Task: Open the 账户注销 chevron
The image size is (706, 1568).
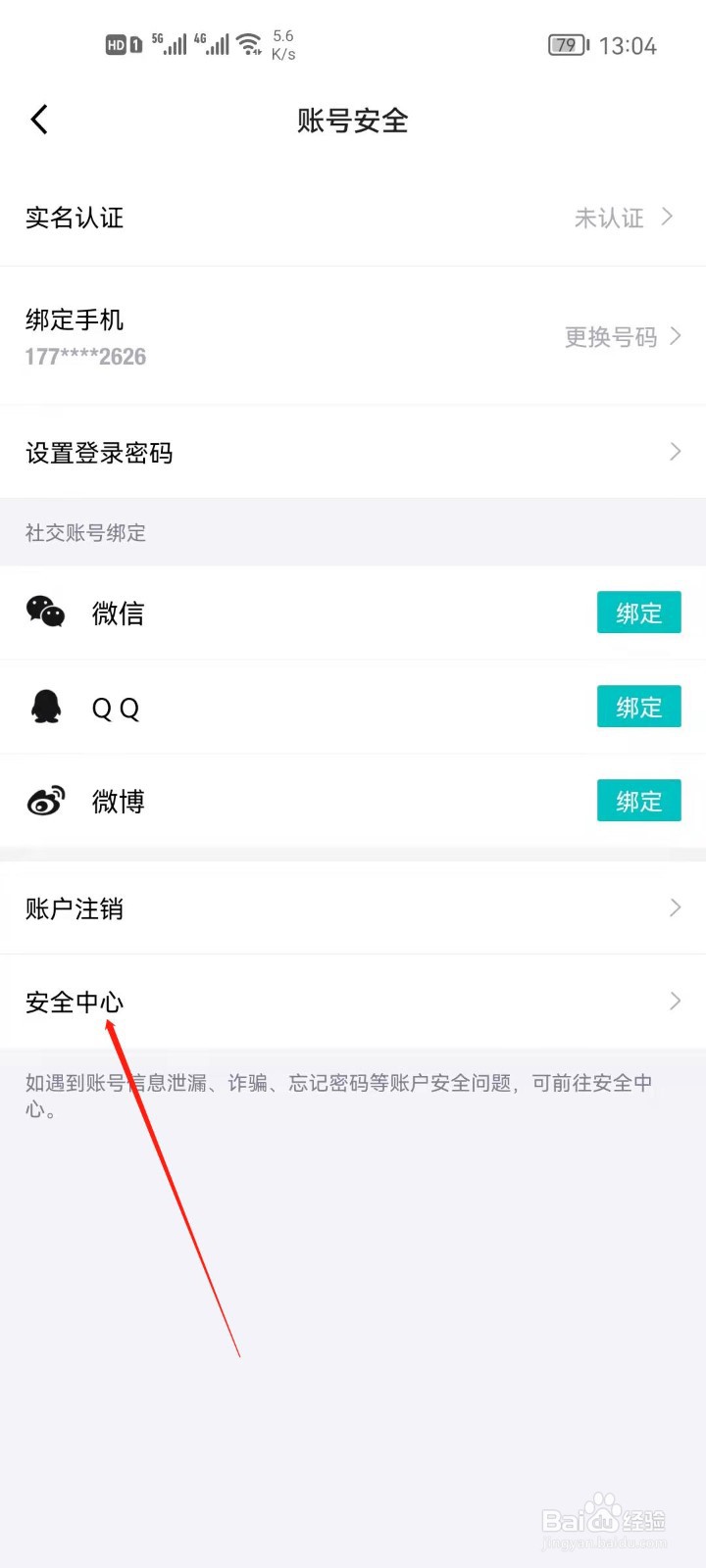Action: click(674, 907)
